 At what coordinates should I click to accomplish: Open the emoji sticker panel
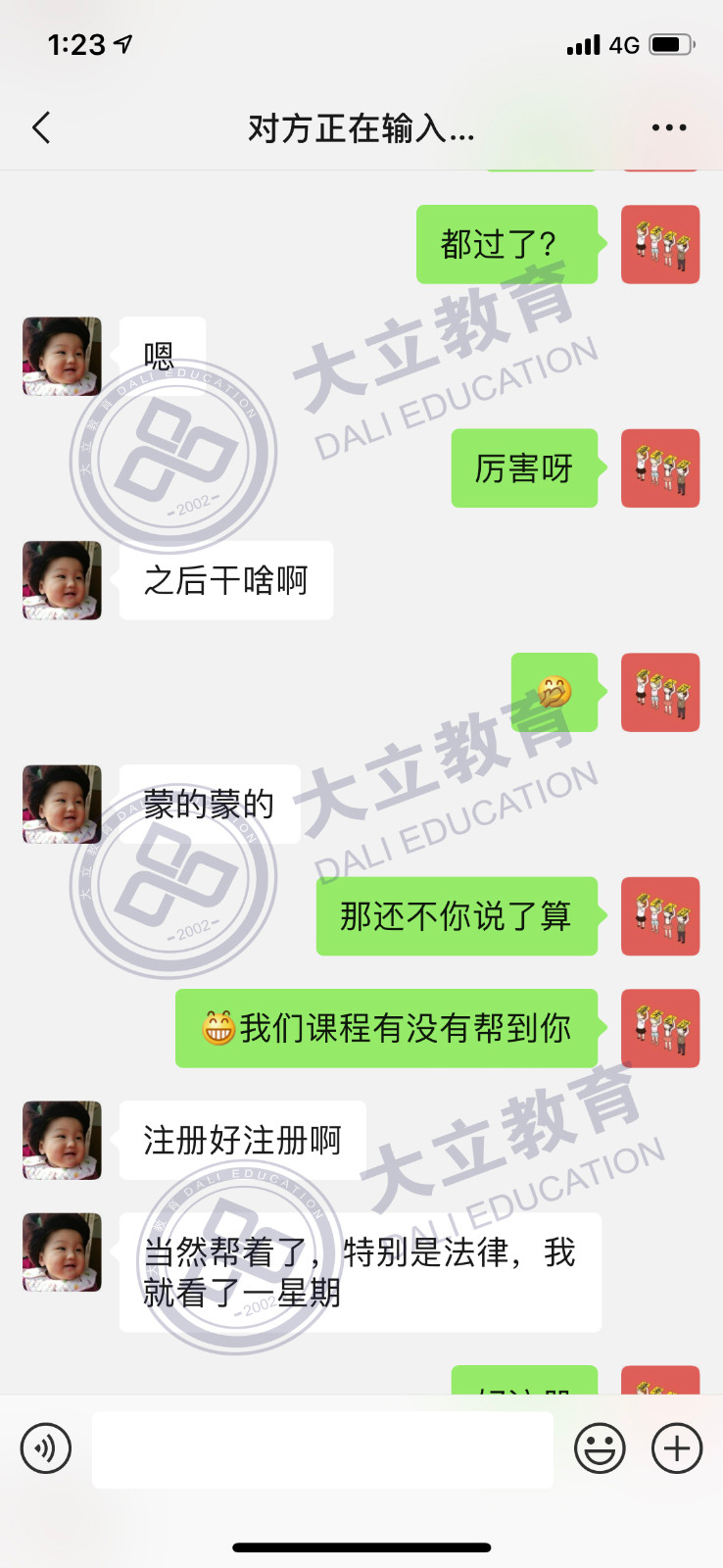[x=600, y=1448]
